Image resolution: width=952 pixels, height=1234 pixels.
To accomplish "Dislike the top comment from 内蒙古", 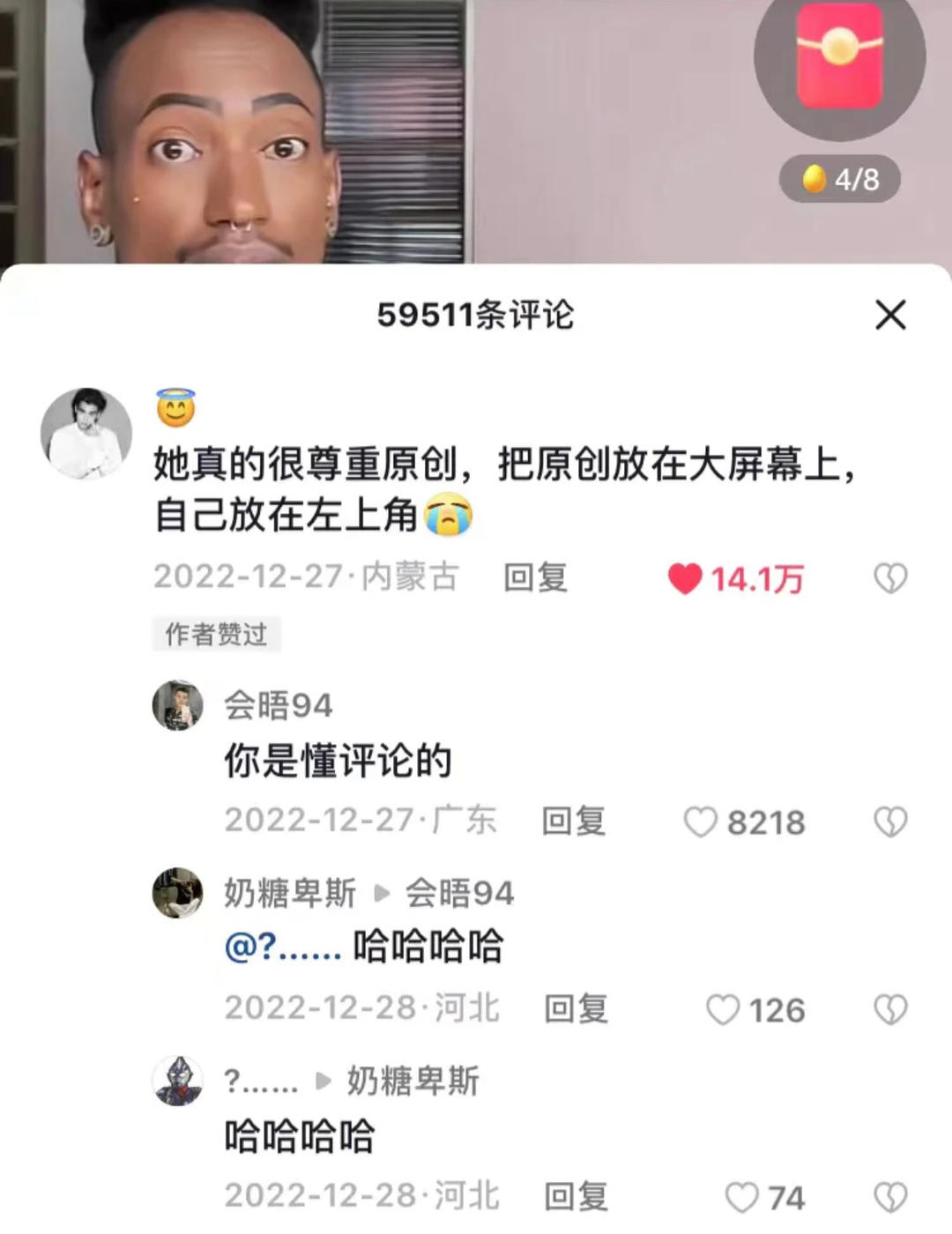I will (890, 579).
